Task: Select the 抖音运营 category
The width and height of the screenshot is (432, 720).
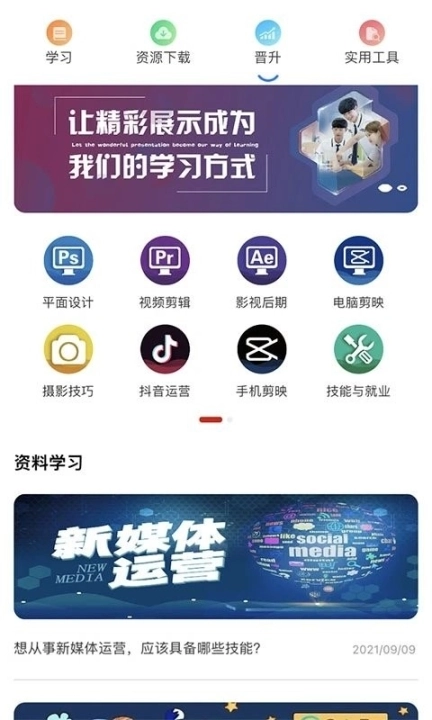Action: coord(165,361)
